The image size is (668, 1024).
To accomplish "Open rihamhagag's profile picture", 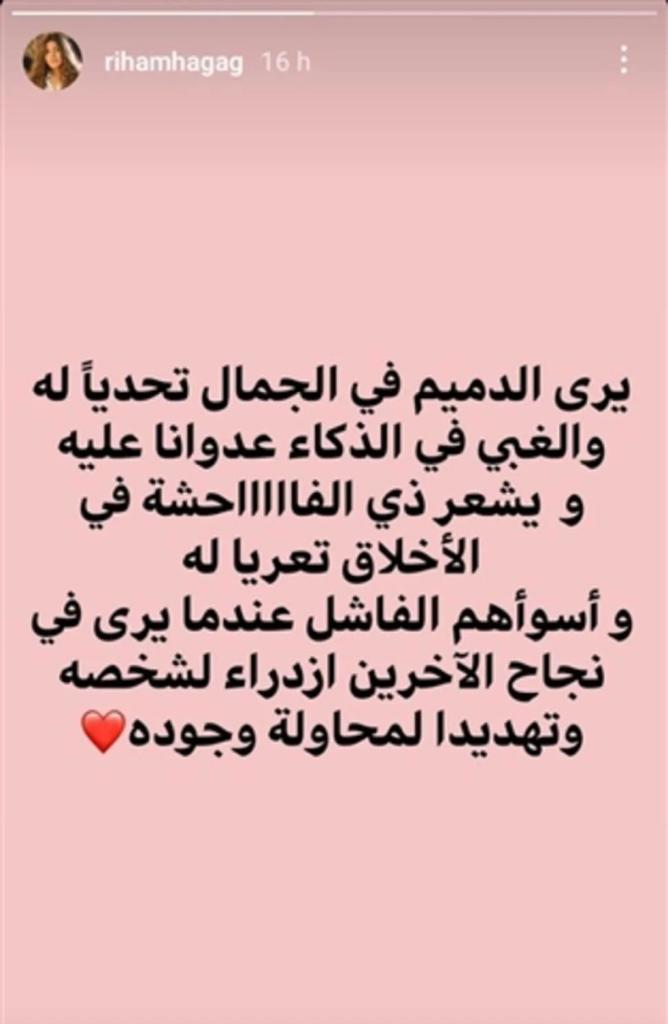I will pyautogui.click(x=52, y=61).
